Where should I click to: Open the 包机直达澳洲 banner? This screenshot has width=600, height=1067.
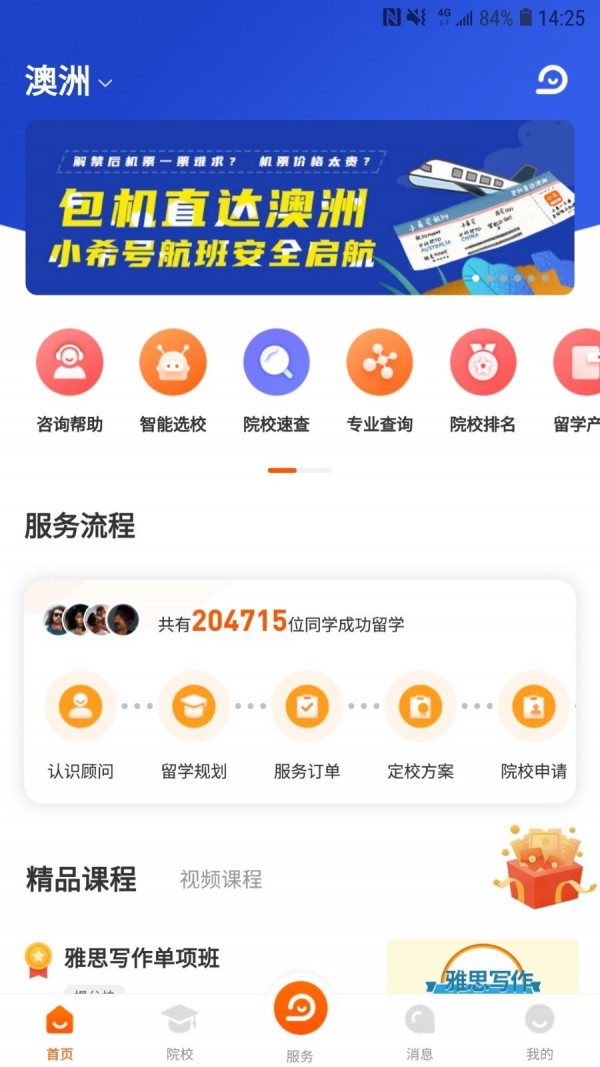click(x=299, y=207)
